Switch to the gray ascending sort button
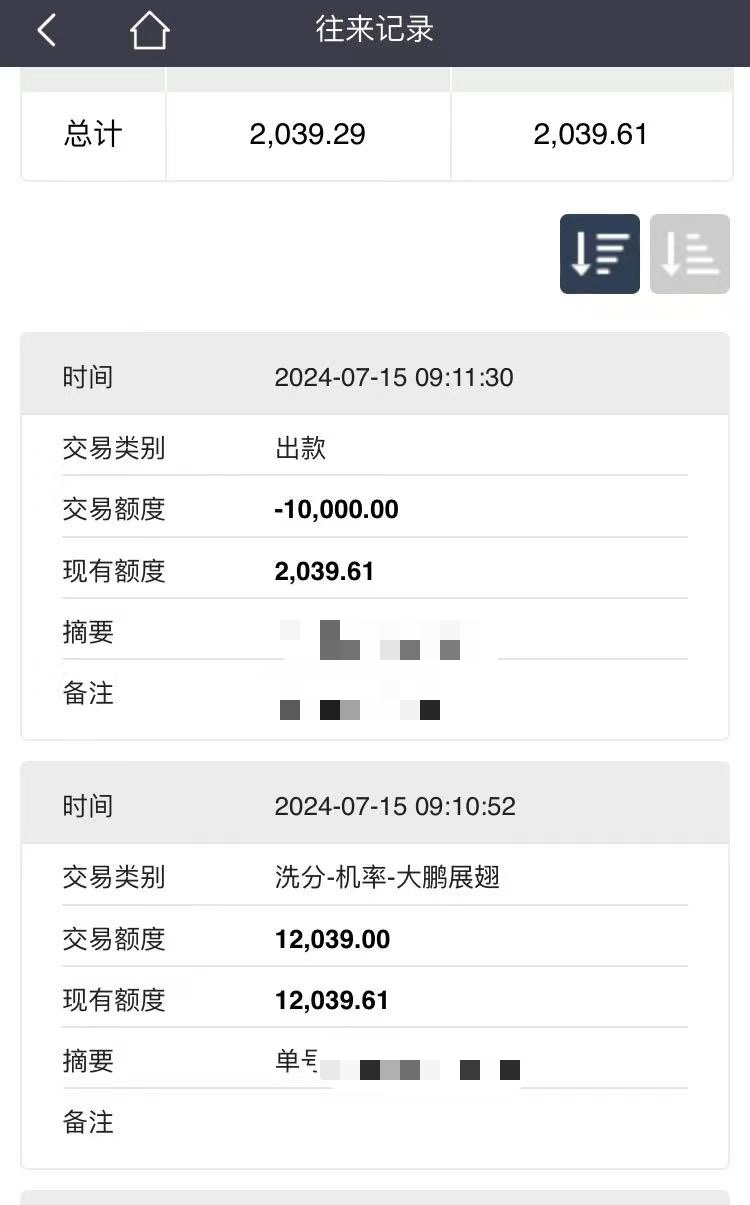Viewport: 750px width, 1205px height. [690, 254]
